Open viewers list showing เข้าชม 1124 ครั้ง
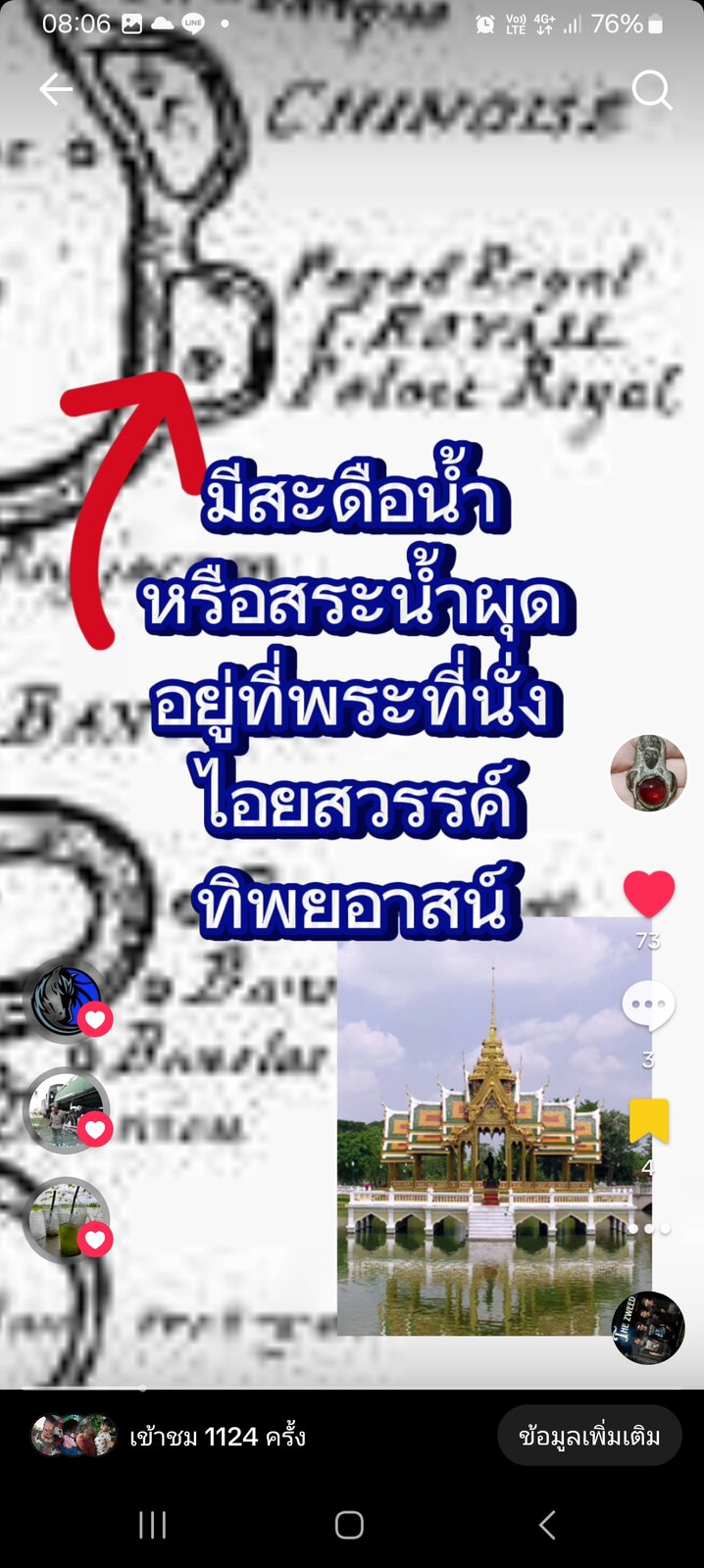This screenshot has height=1568, width=704. point(169,1437)
